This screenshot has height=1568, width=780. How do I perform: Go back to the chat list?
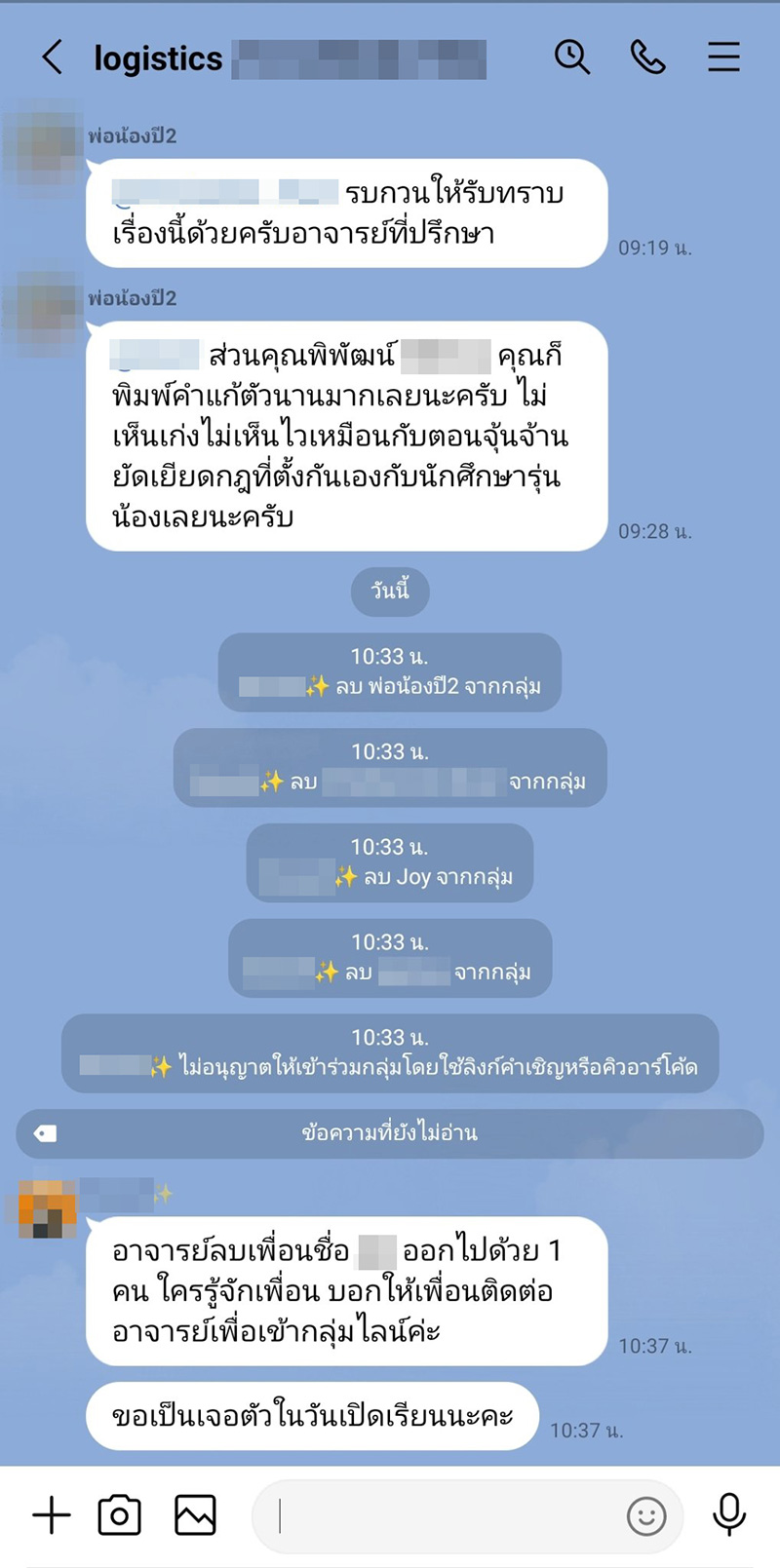51,57
